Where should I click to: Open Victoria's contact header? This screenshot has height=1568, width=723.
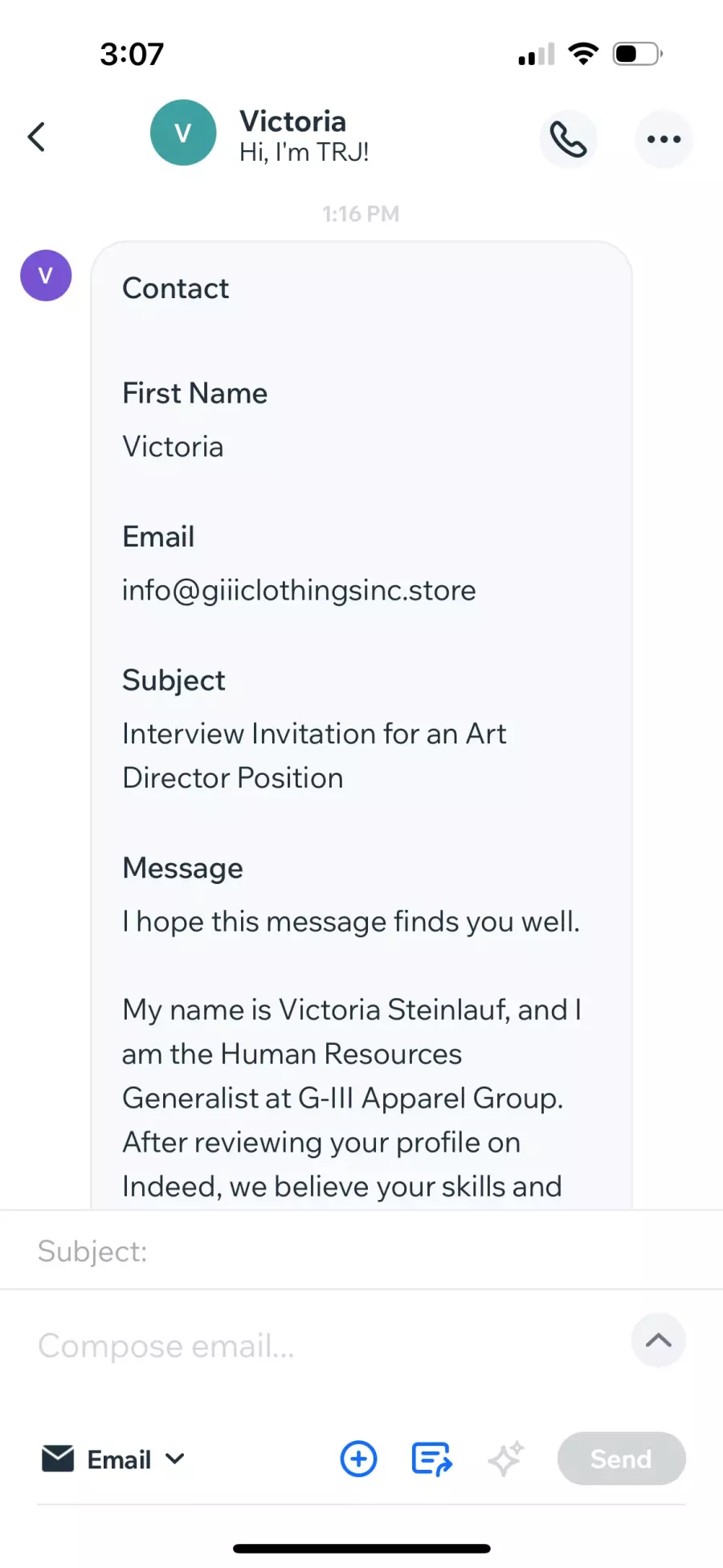260,134
